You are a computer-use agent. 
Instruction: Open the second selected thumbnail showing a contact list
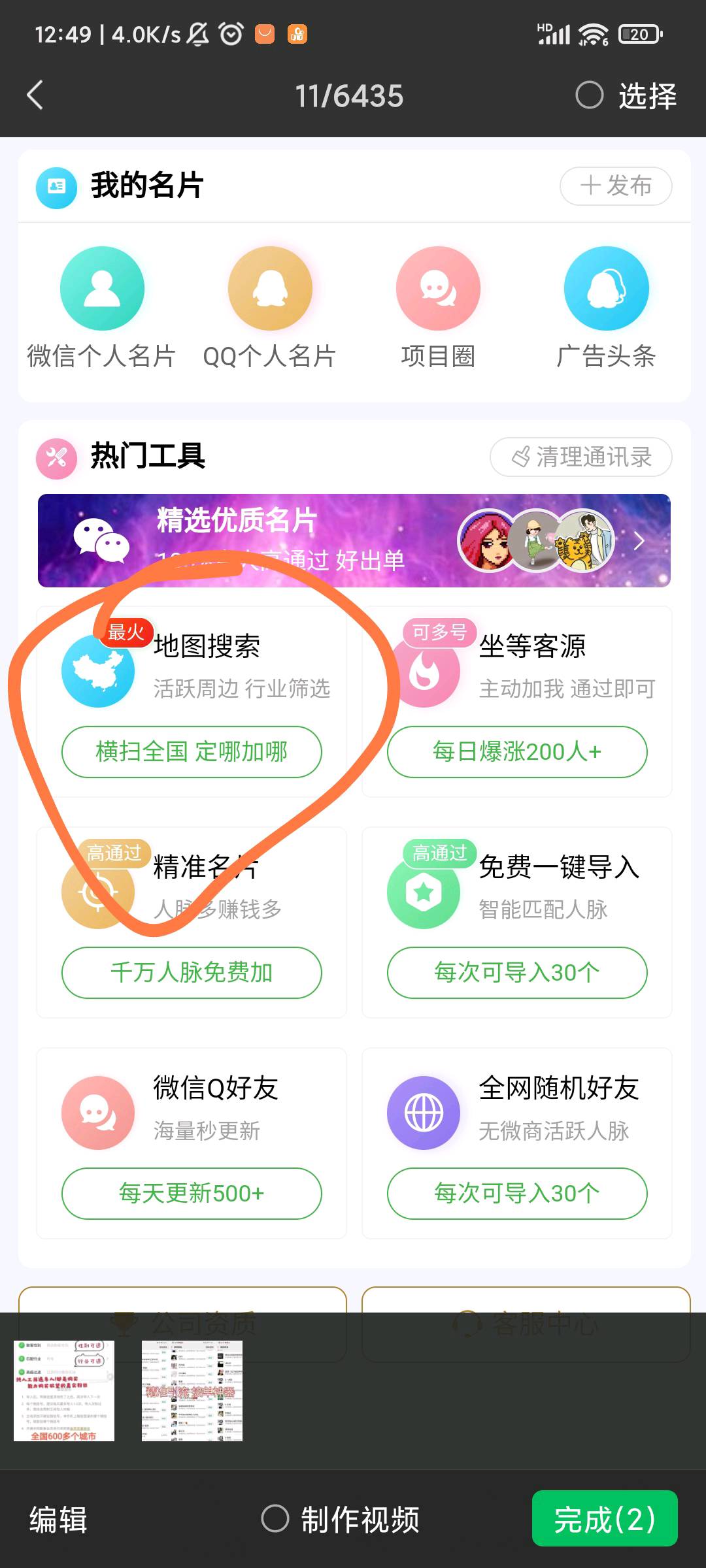(x=192, y=1390)
